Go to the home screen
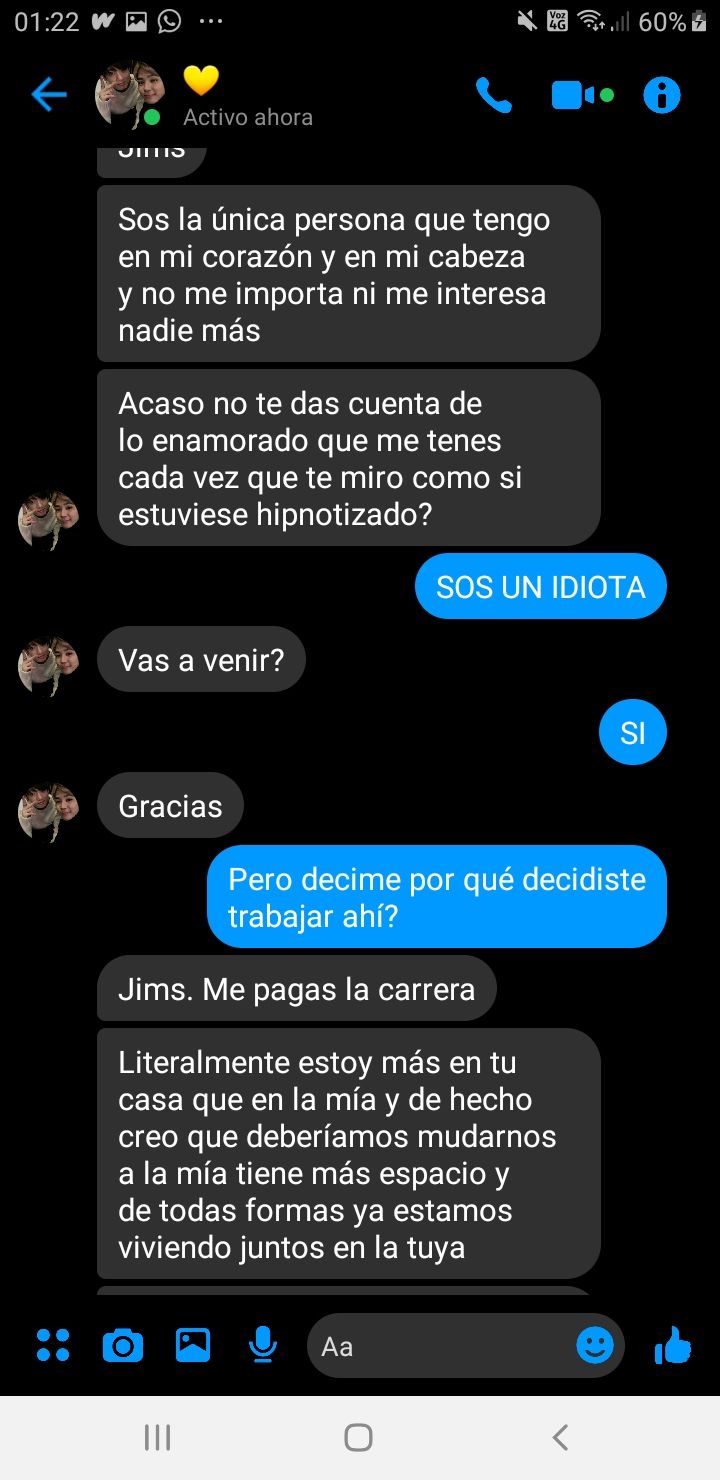 tap(358, 1438)
